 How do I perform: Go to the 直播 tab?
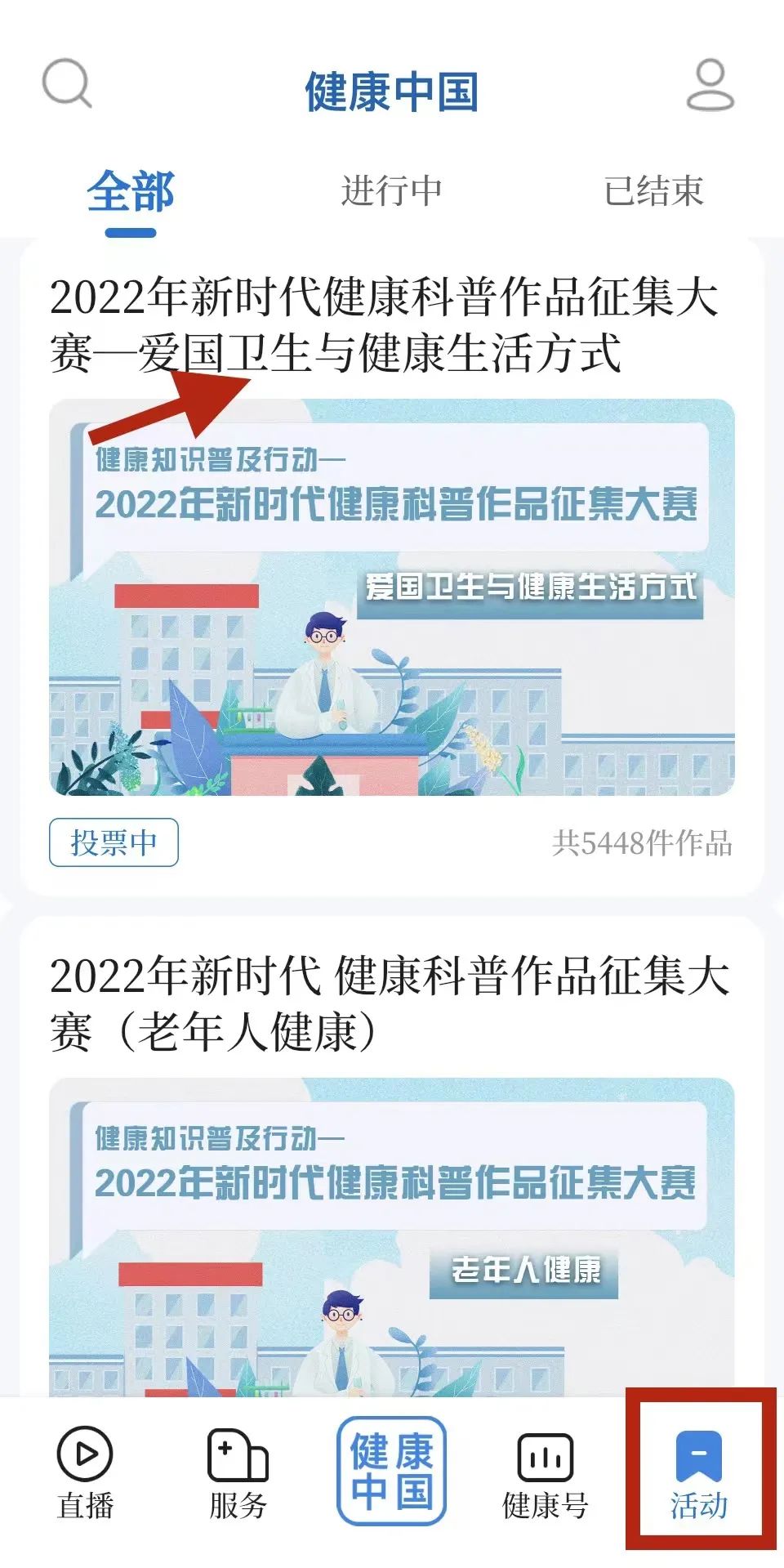[85, 1471]
